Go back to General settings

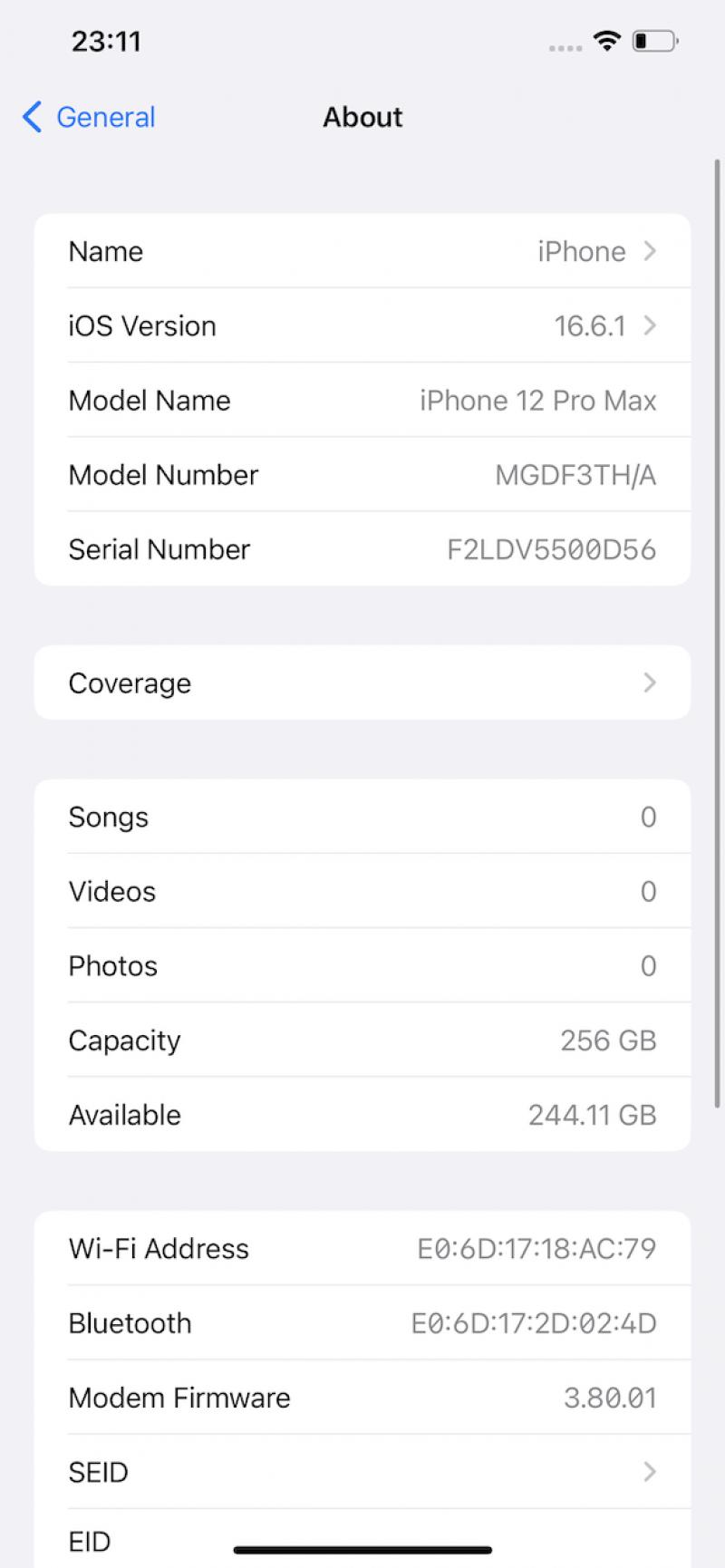pyautogui.click(x=89, y=117)
